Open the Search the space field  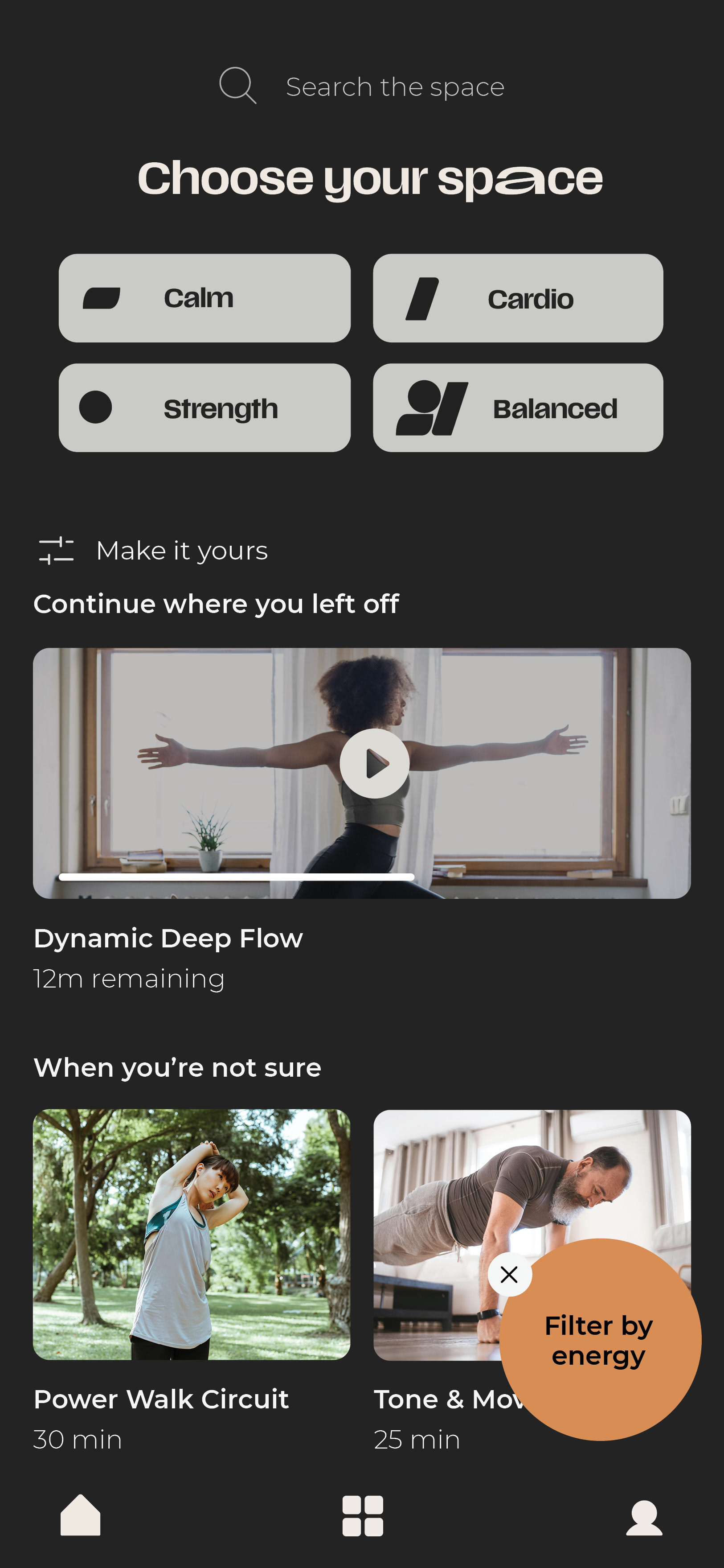coord(394,87)
